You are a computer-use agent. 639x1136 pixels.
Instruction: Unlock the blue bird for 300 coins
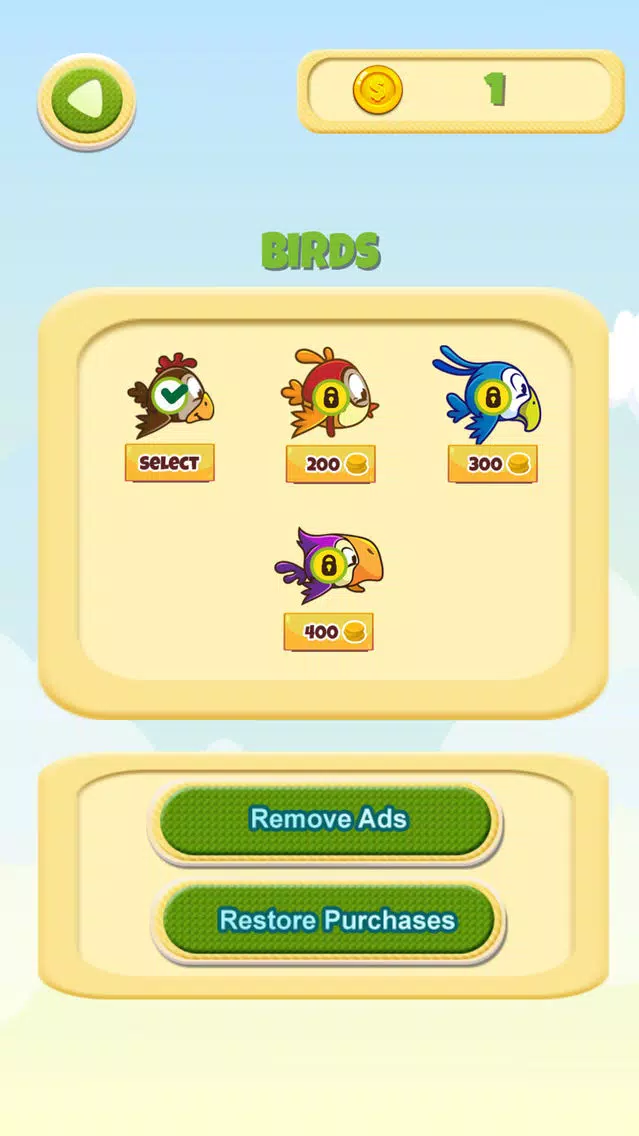pyautogui.click(x=493, y=464)
